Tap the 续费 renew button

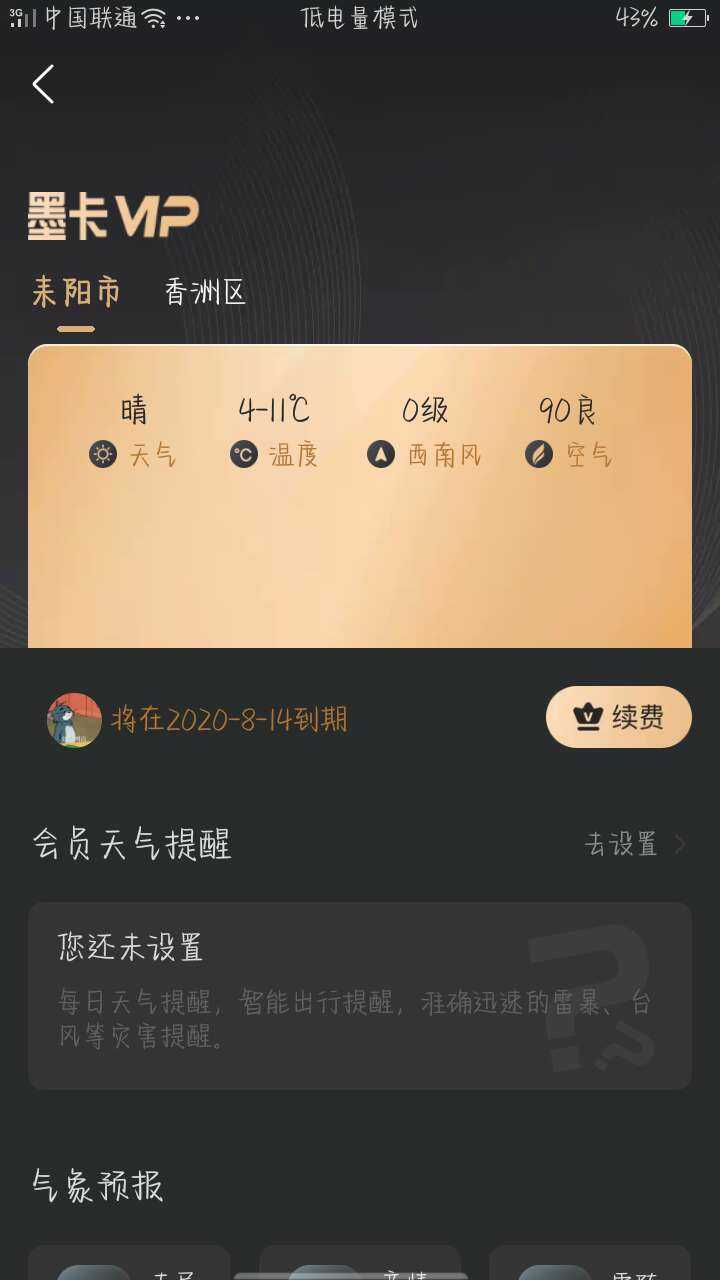tap(618, 717)
